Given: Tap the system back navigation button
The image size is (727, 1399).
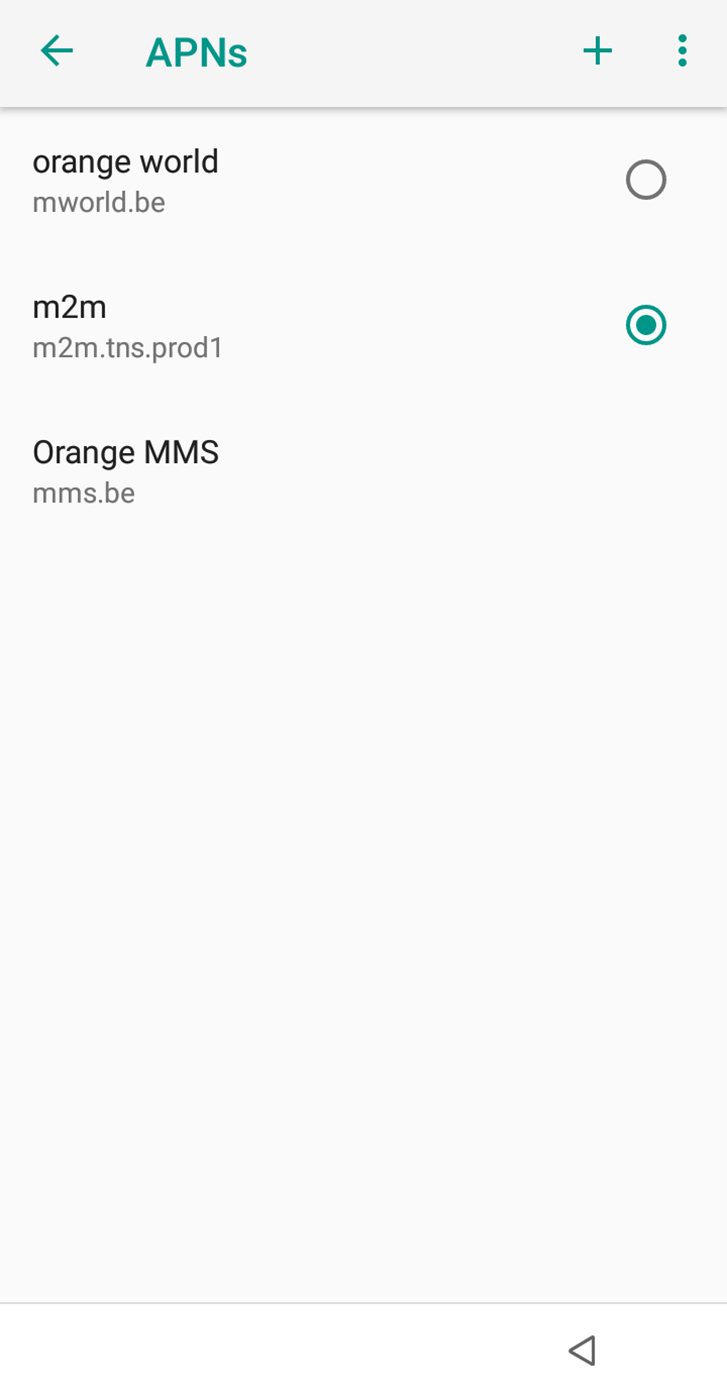Looking at the screenshot, I should click(582, 1350).
